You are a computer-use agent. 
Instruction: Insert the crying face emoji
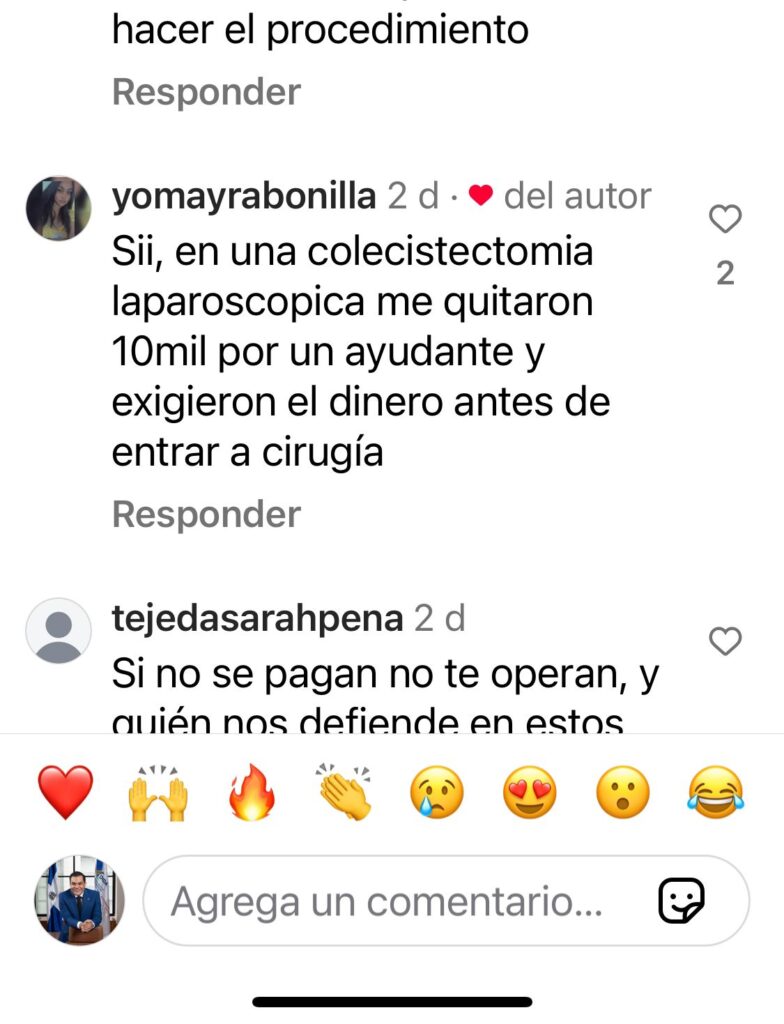(437, 794)
